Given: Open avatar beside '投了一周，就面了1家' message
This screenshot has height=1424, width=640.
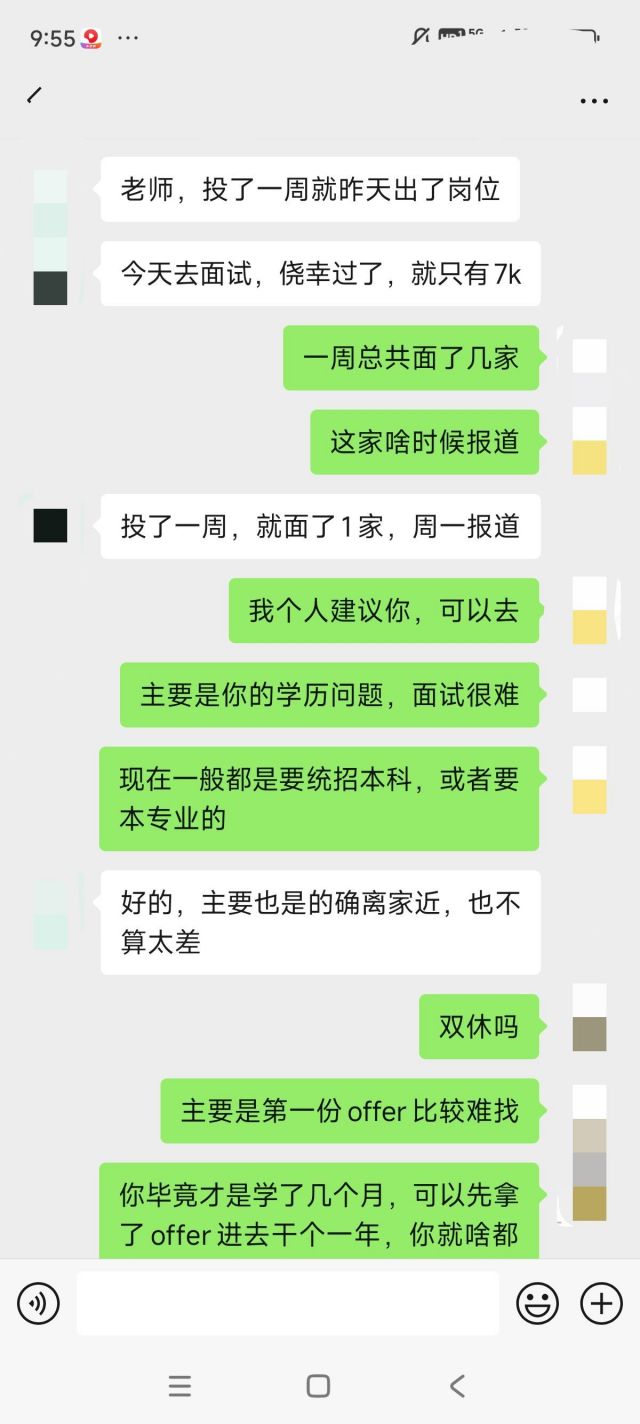Looking at the screenshot, I should point(50,525).
